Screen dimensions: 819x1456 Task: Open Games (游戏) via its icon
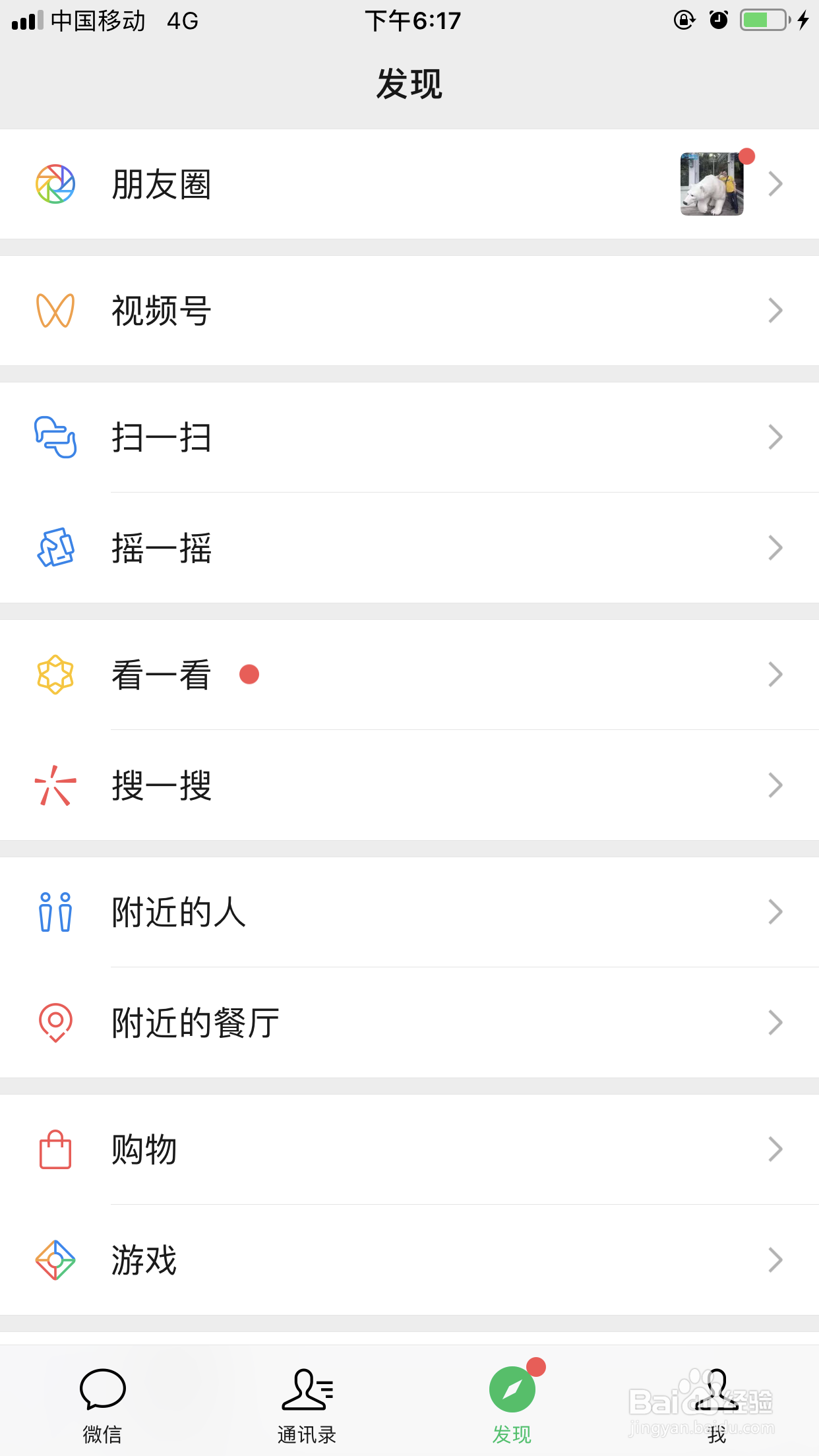(56, 1259)
